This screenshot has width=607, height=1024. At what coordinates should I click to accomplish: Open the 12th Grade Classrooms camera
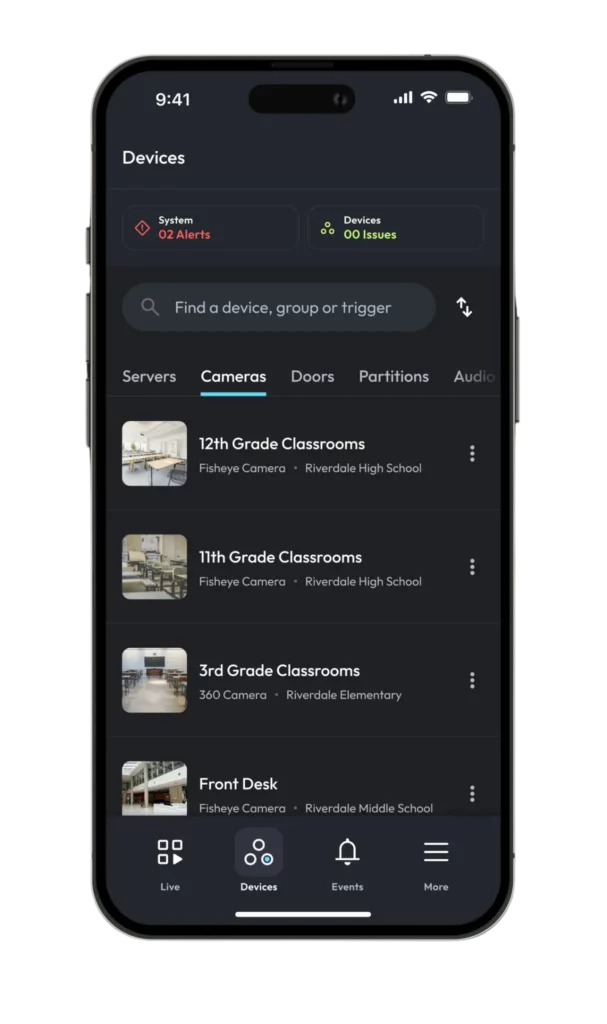pos(281,454)
